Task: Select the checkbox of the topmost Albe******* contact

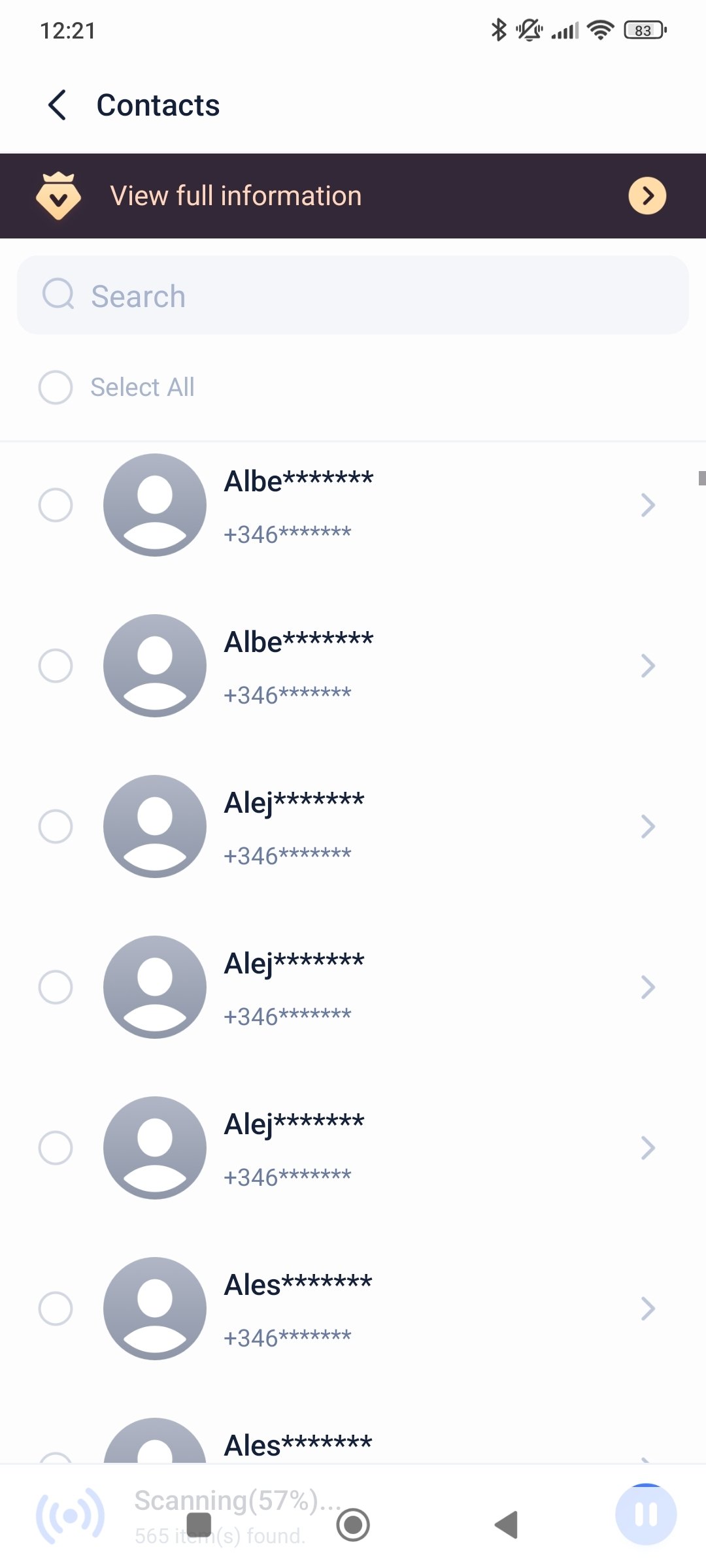Action: (x=56, y=505)
